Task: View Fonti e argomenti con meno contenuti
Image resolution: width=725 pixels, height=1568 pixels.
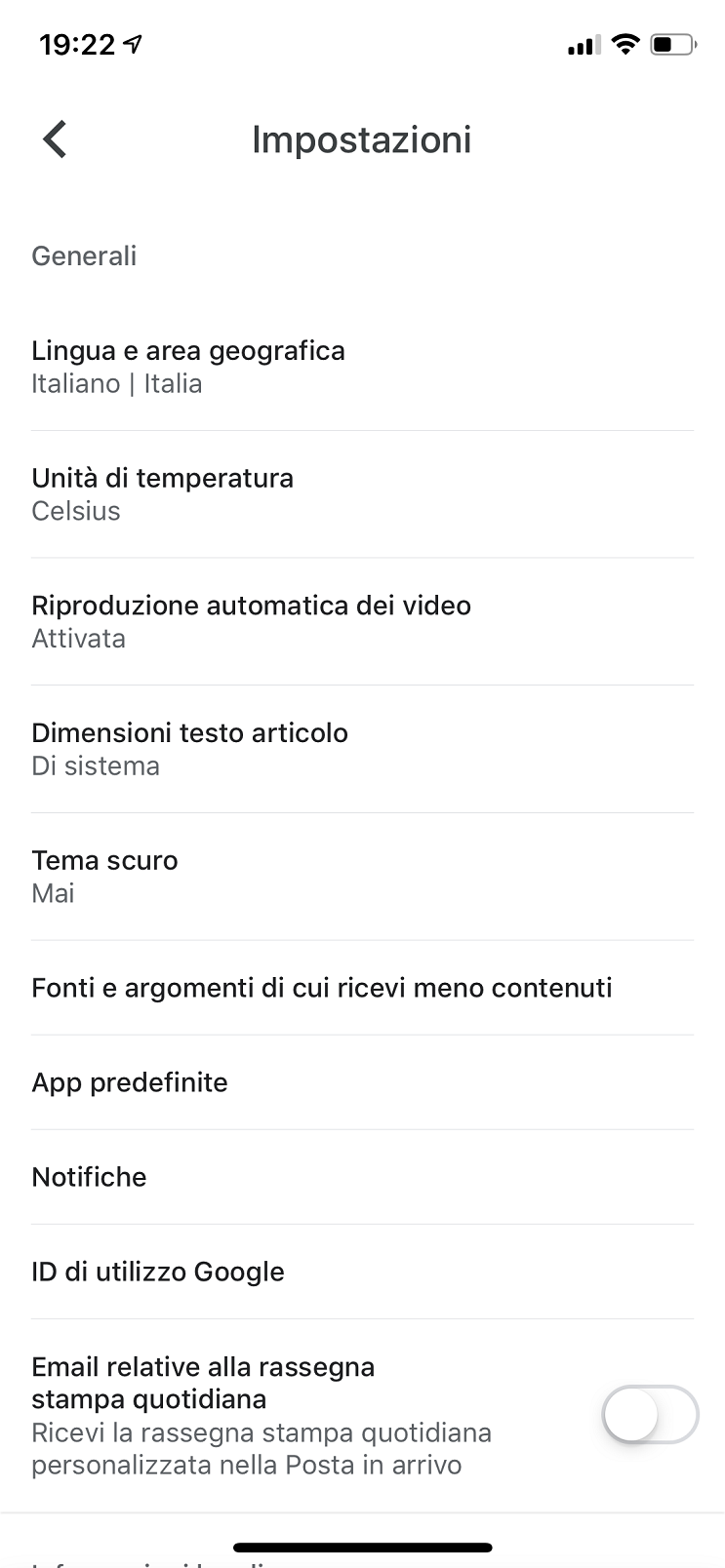Action: (x=361, y=988)
